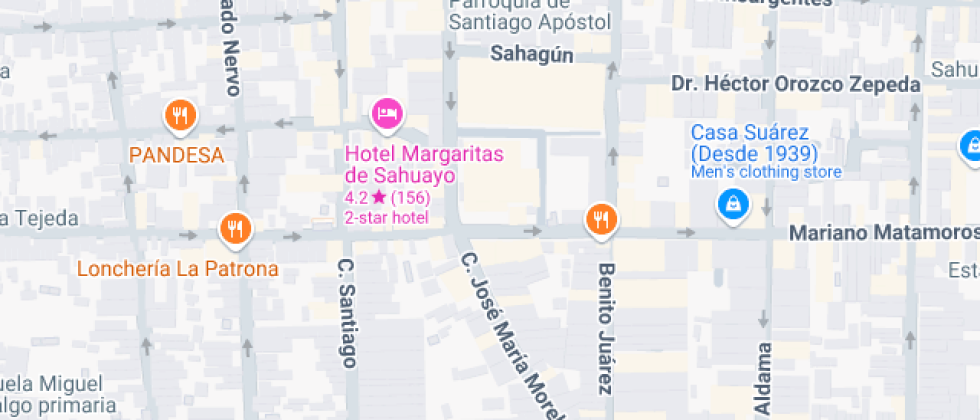
Task: Tap the restaurant pin at Benito Juárez corner
Action: pos(600,218)
